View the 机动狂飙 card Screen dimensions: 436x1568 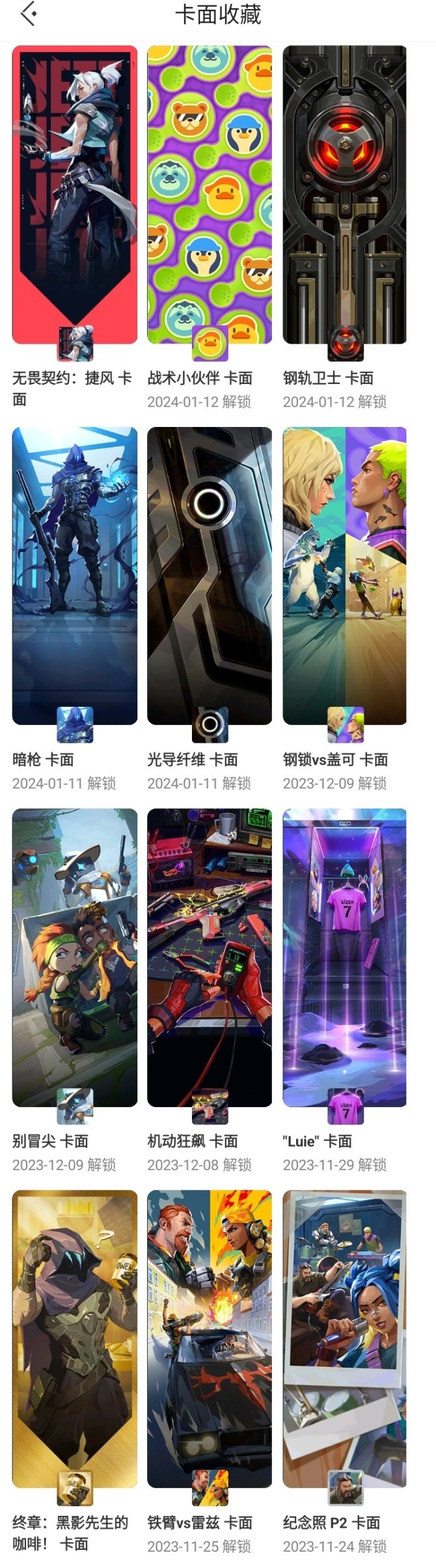coord(210,957)
